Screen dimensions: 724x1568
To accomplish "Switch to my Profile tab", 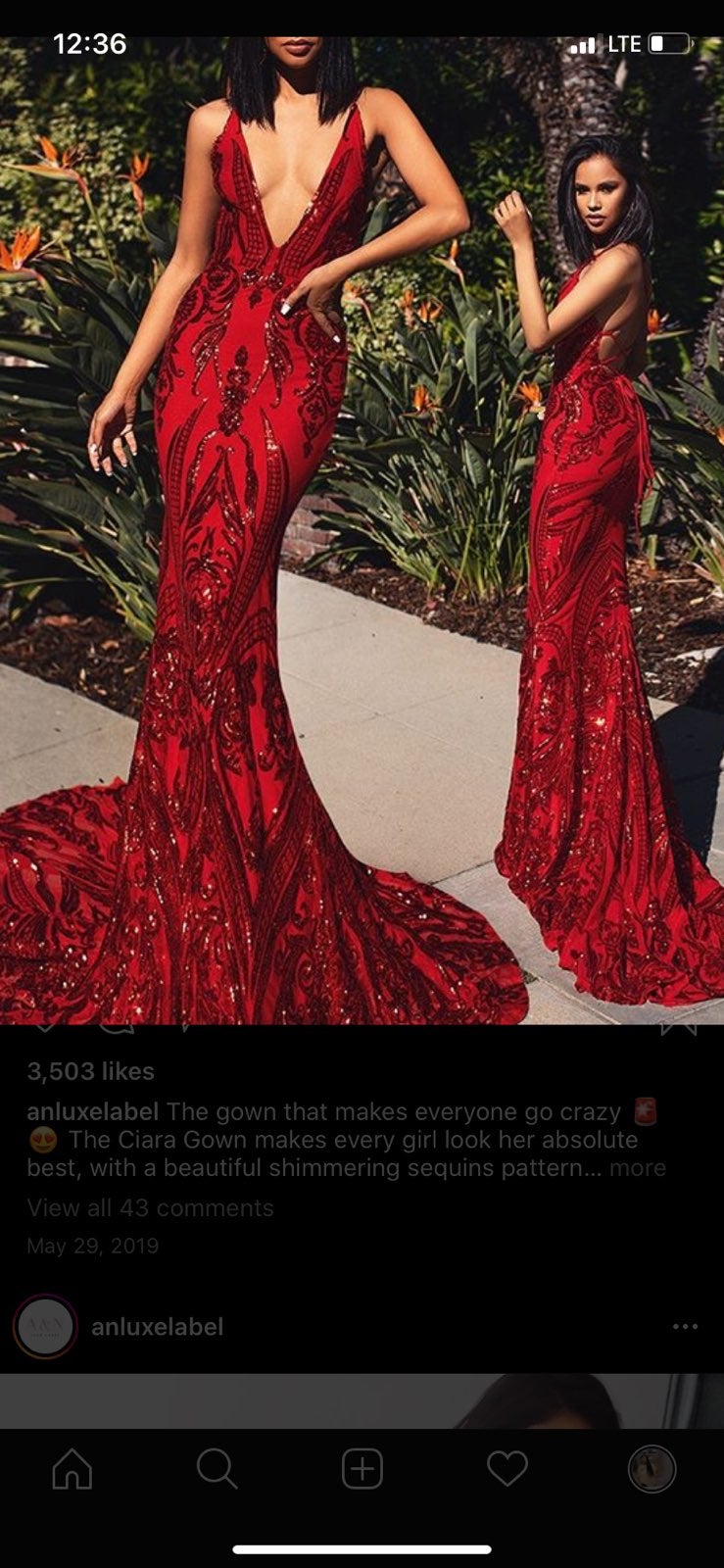I will [652, 1469].
